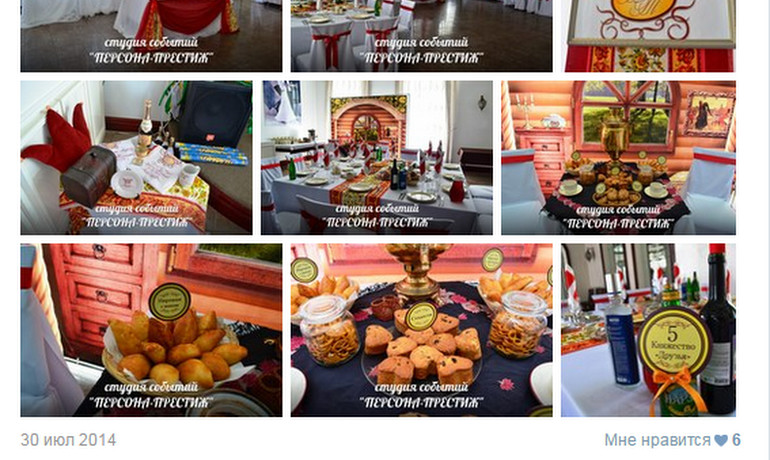This screenshot has height=460, width=770.
Task: Open the photo with the Княжество Друзья table sign
Action: pos(648,330)
